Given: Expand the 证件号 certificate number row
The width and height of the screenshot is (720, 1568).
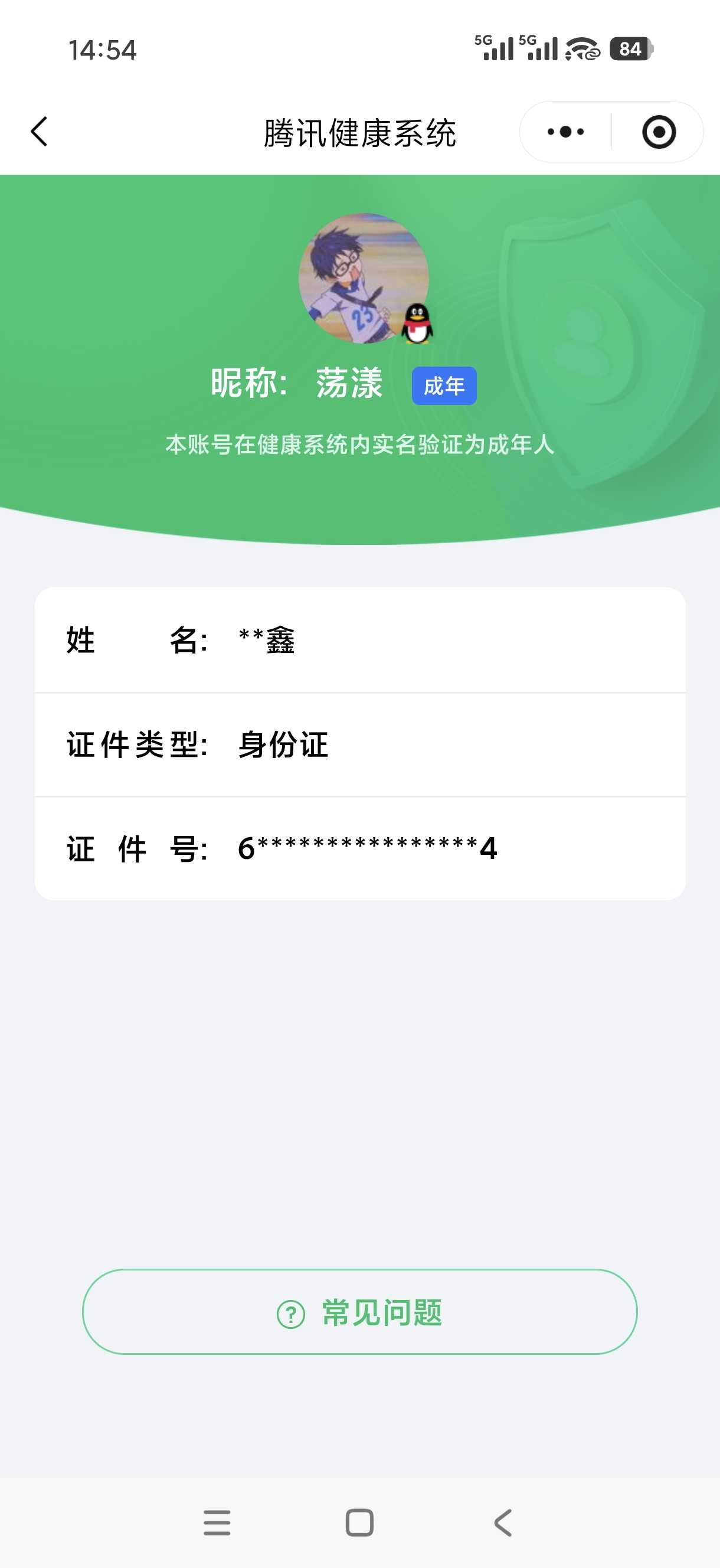Looking at the screenshot, I should (359, 851).
